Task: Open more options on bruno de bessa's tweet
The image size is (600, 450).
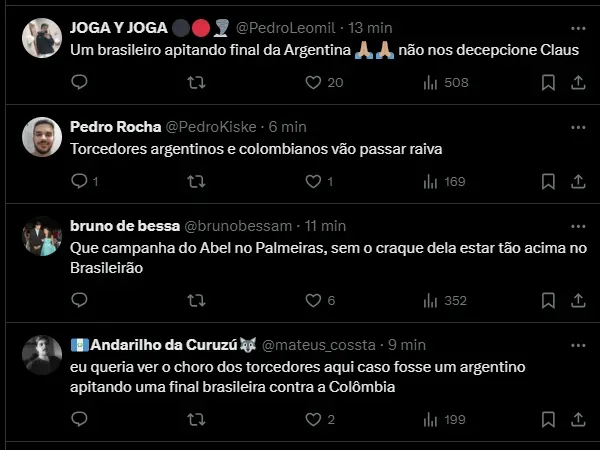Action: (578, 226)
